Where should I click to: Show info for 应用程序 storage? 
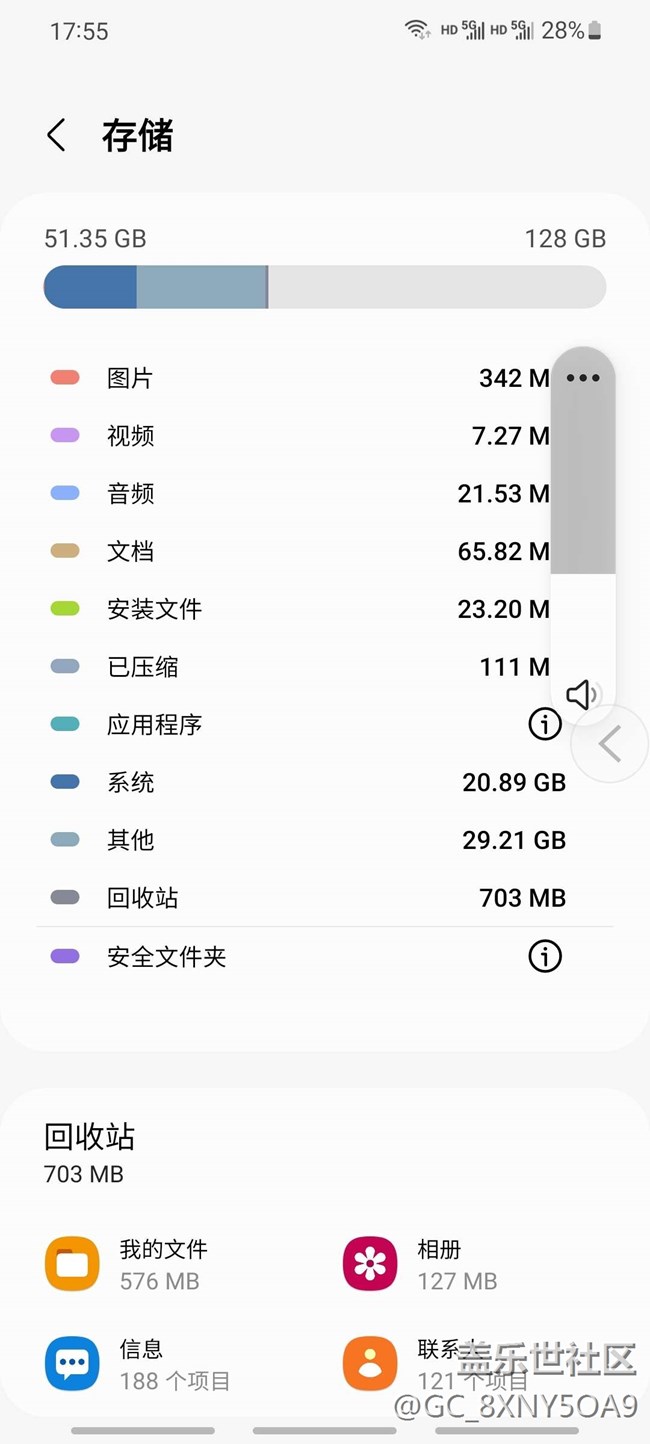point(545,724)
